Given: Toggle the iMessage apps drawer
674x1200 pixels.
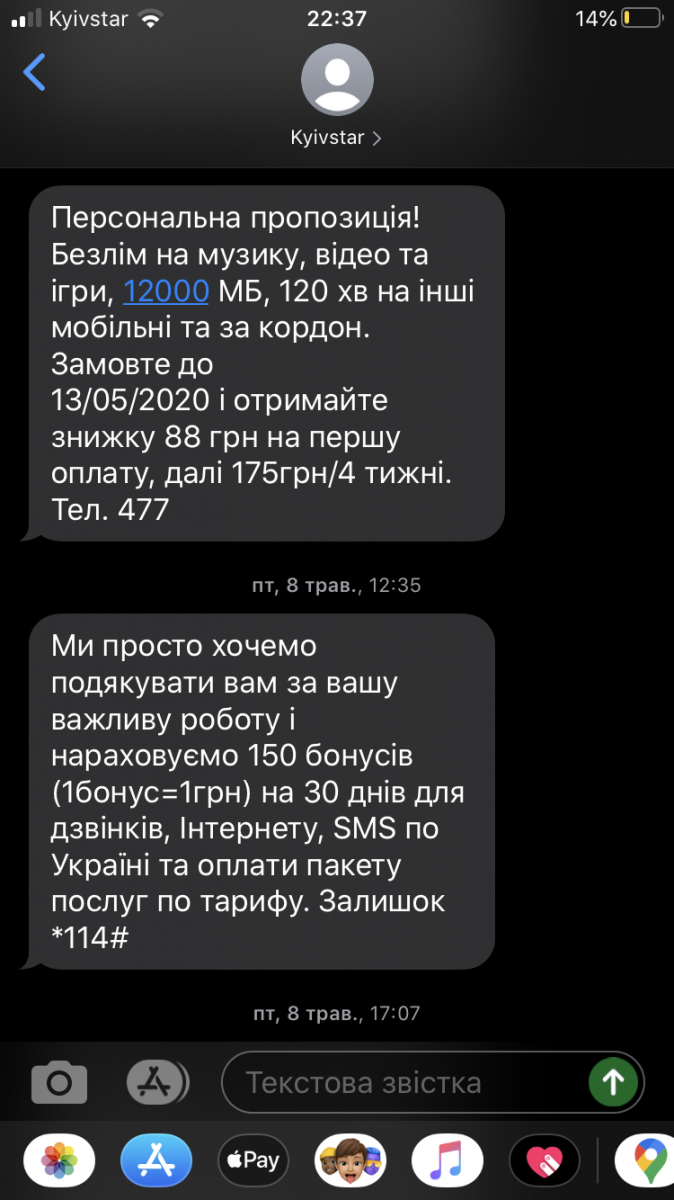Looking at the screenshot, I should 157,1082.
